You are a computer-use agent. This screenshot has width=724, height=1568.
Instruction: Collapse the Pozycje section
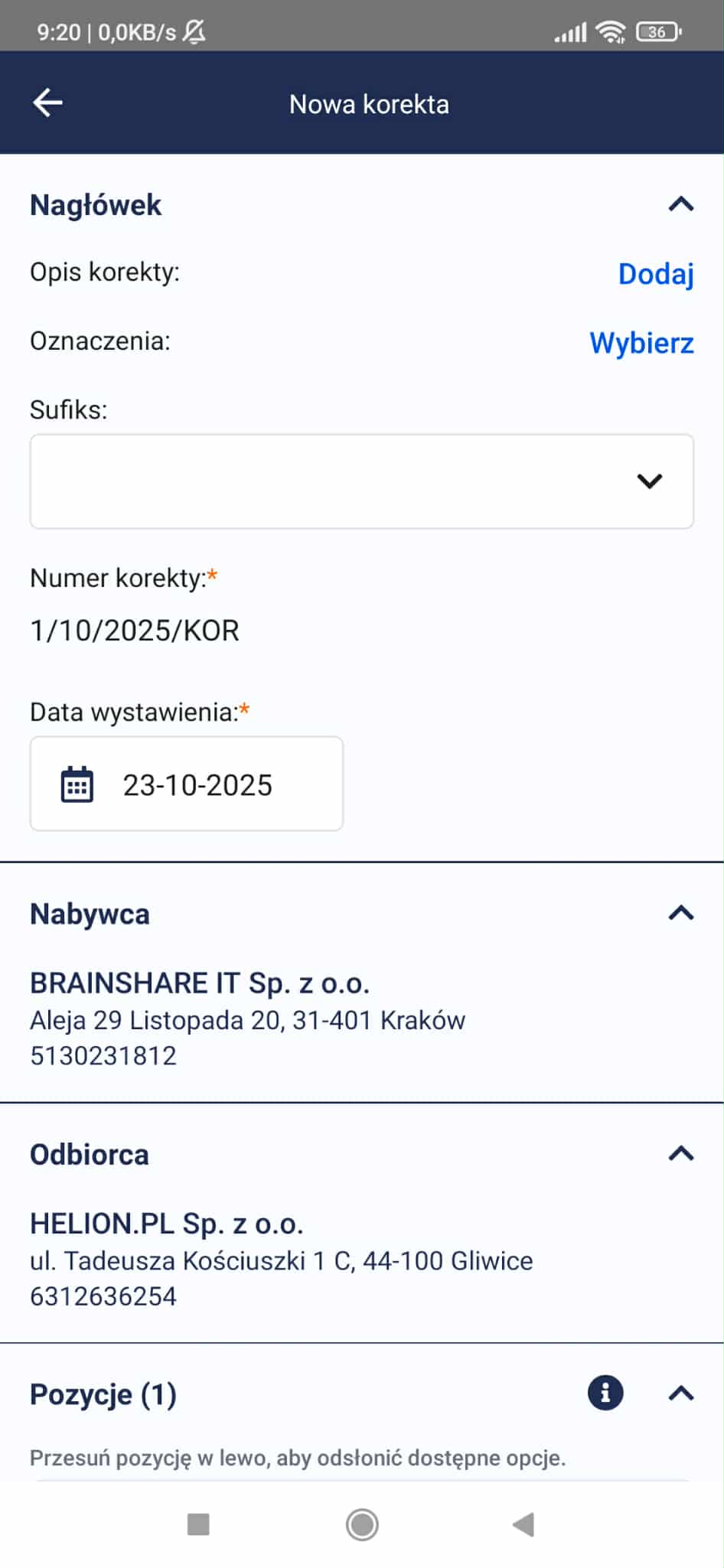(680, 1394)
